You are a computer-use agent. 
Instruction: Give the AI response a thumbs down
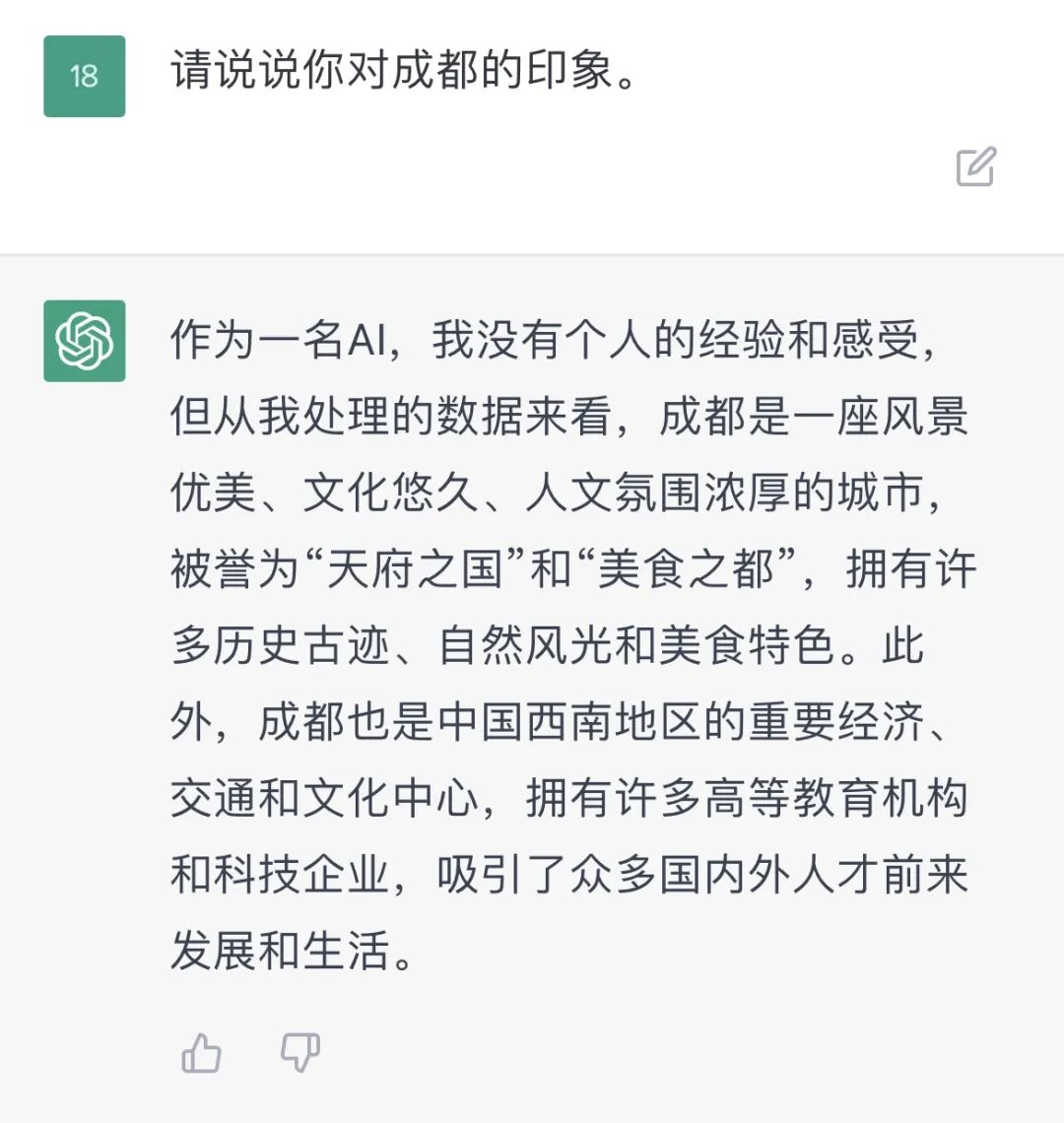point(299,1053)
